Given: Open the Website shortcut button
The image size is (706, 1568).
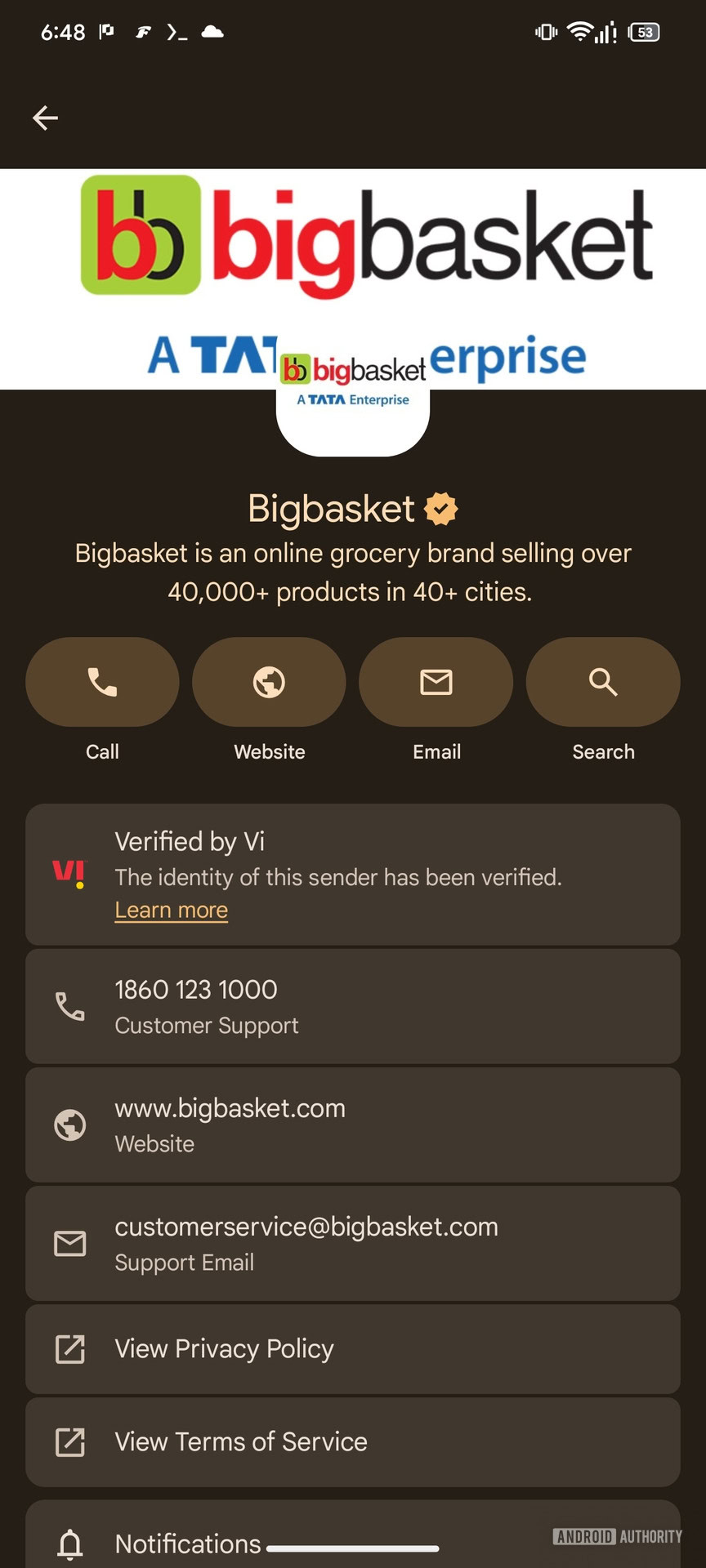Looking at the screenshot, I should point(269,682).
